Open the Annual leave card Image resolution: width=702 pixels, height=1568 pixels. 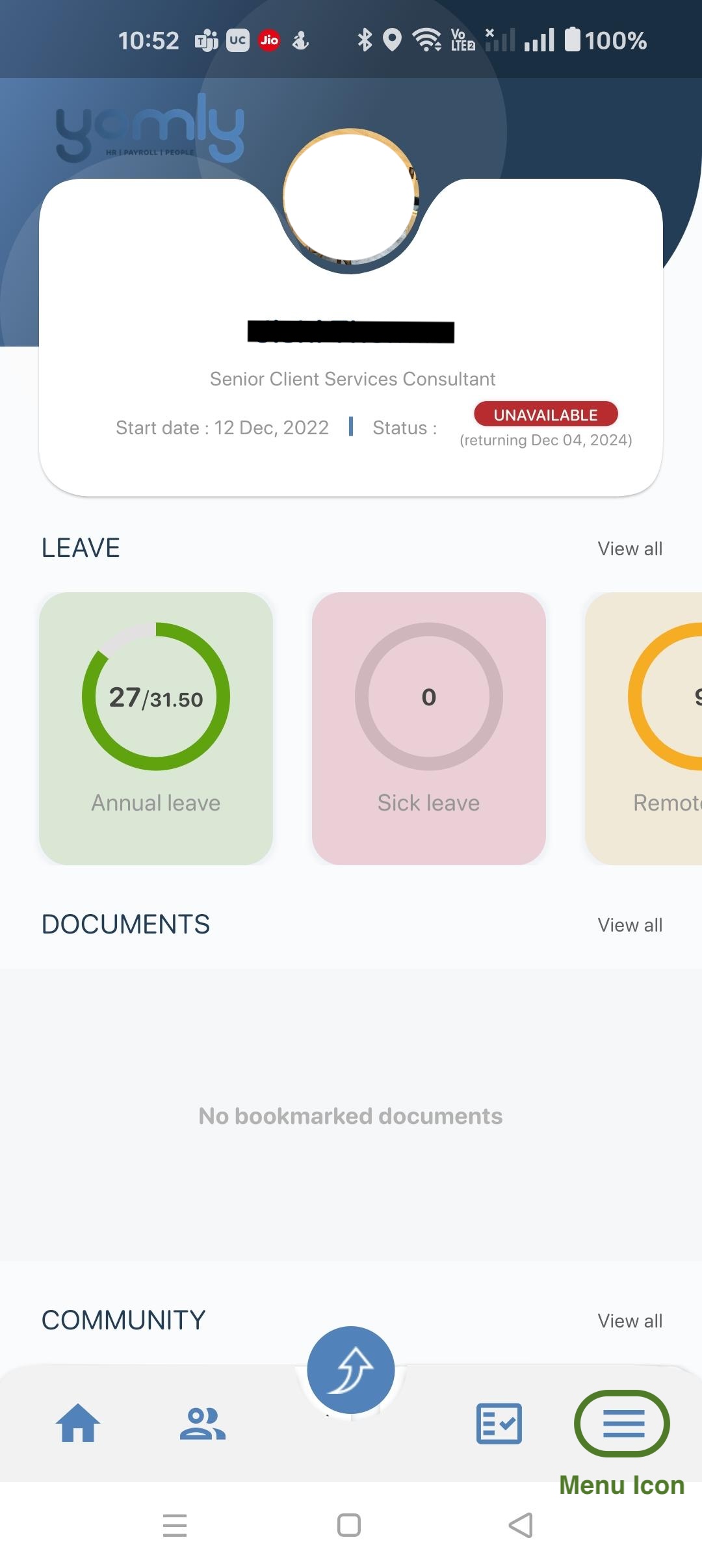(x=156, y=728)
